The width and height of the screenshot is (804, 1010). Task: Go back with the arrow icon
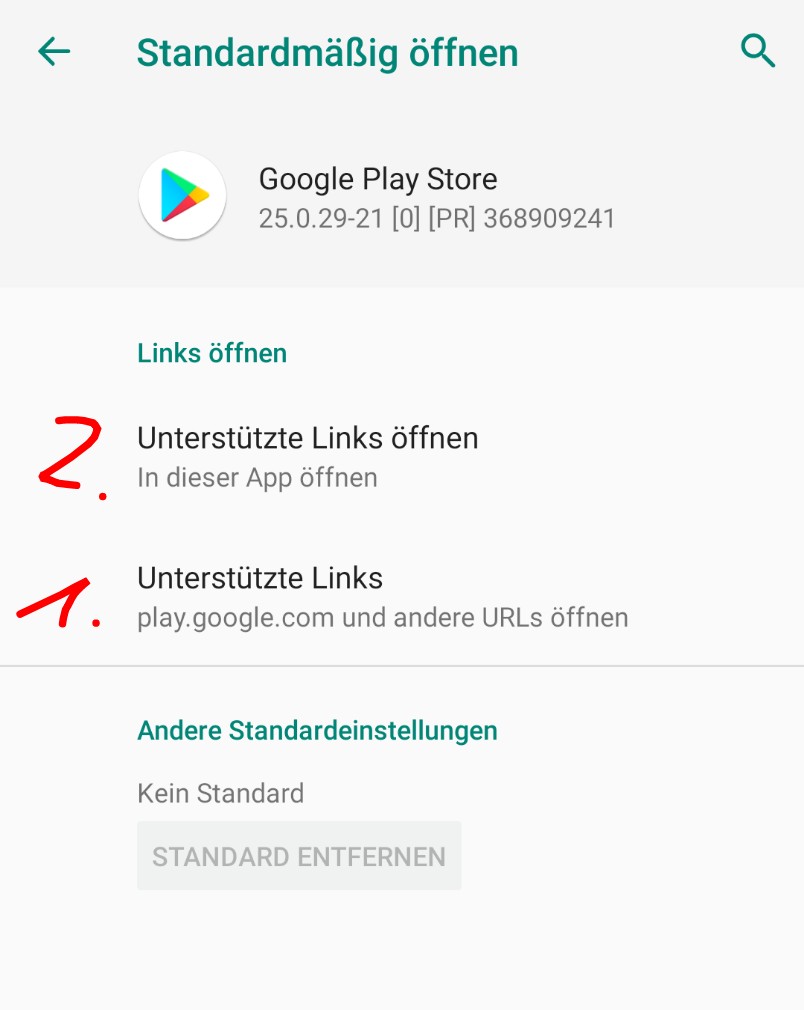point(54,52)
